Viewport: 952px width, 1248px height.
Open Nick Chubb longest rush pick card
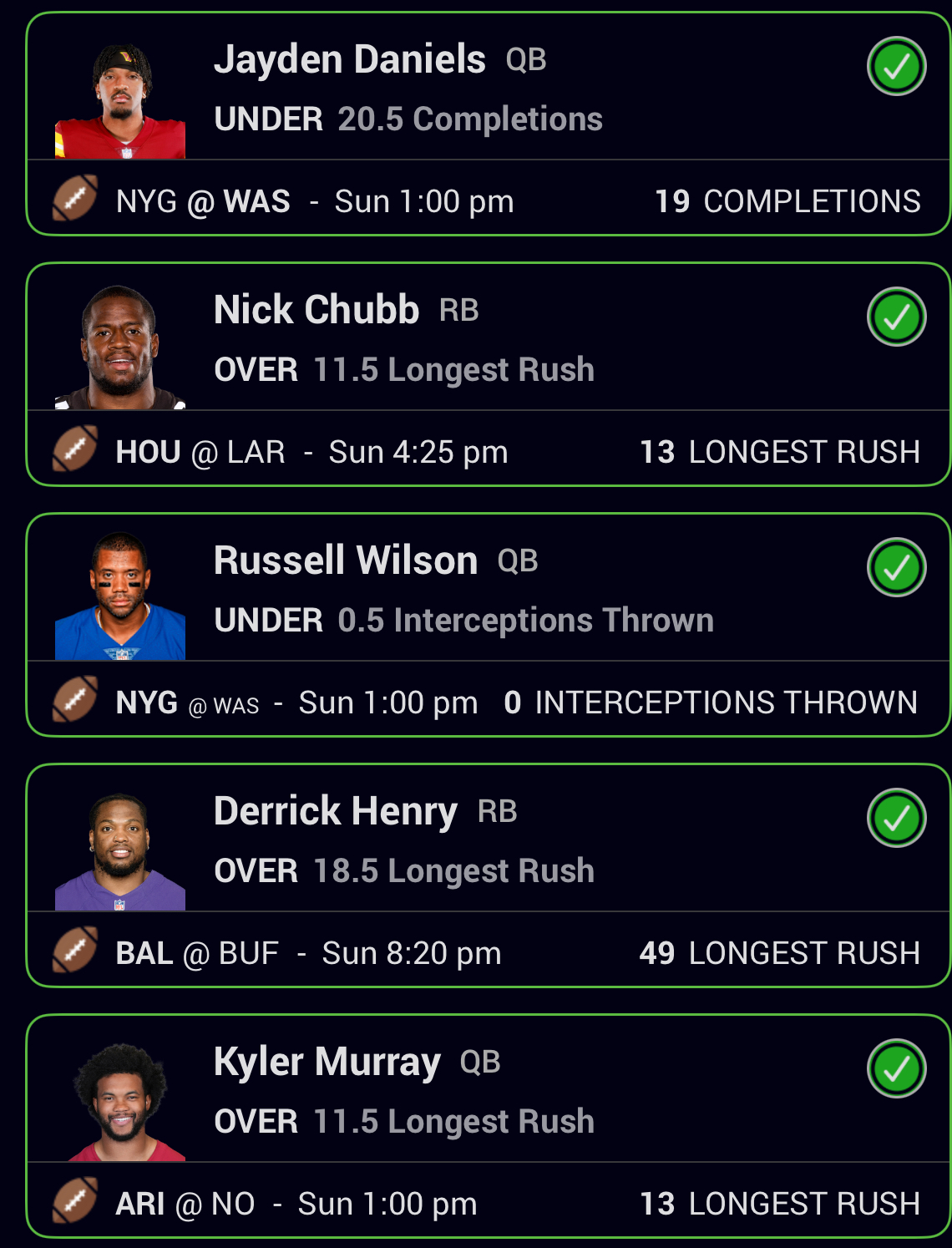click(x=489, y=374)
